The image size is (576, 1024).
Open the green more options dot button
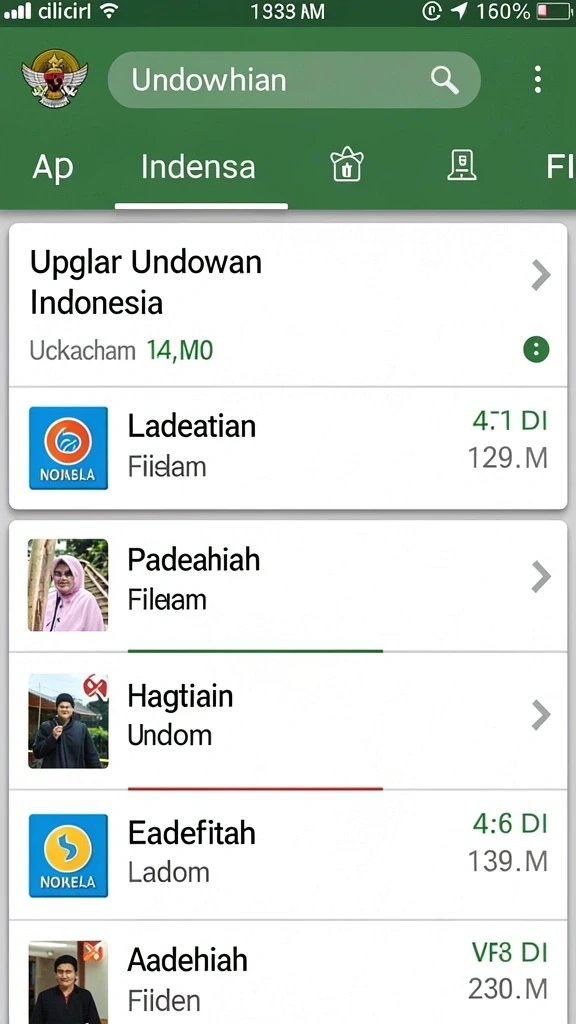pos(536,349)
